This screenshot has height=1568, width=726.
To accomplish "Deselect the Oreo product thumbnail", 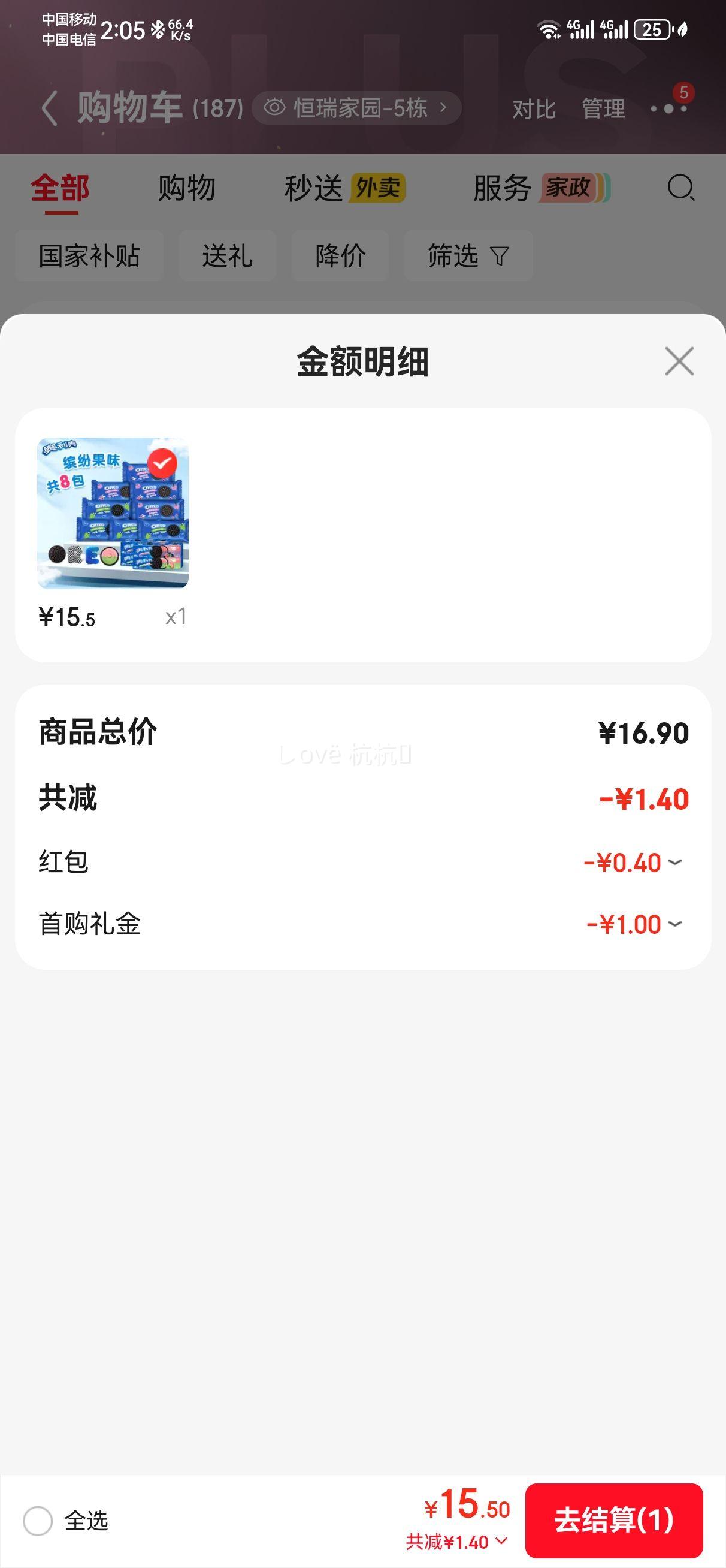I will click(162, 464).
